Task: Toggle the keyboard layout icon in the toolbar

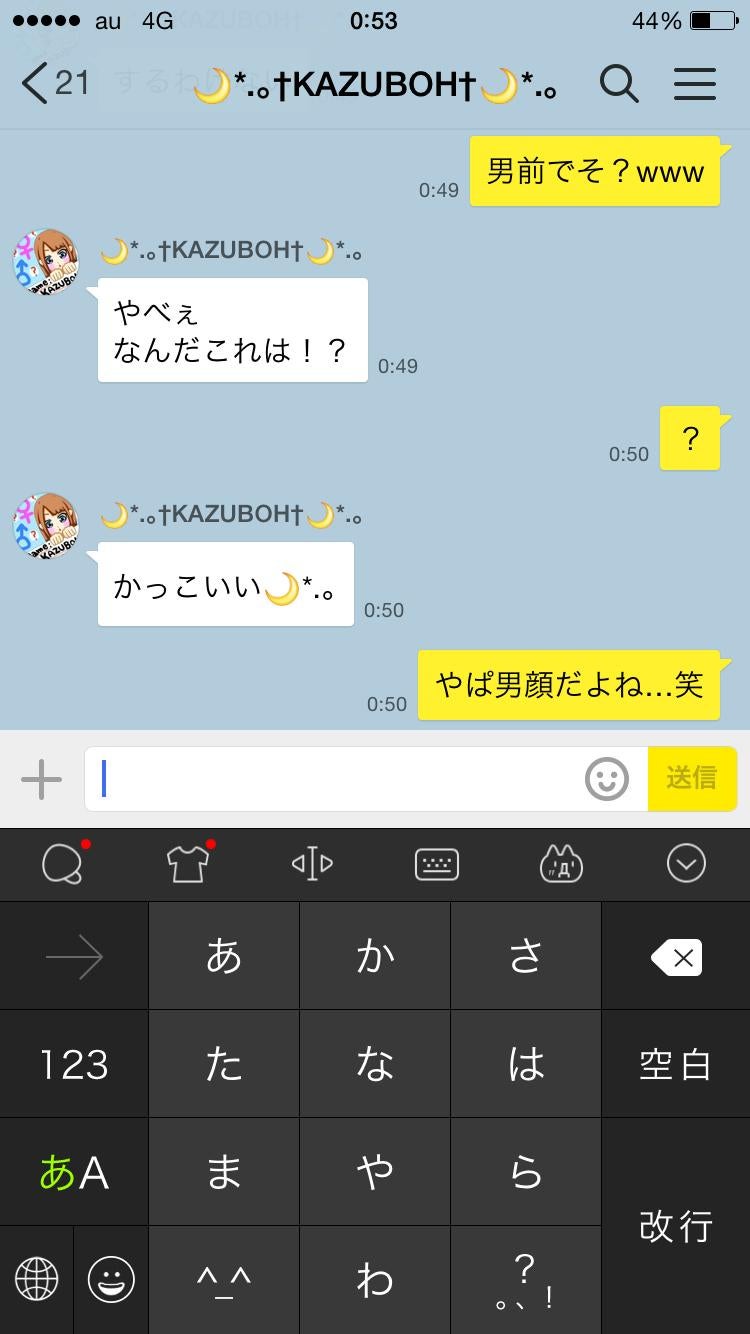Action: 437,864
